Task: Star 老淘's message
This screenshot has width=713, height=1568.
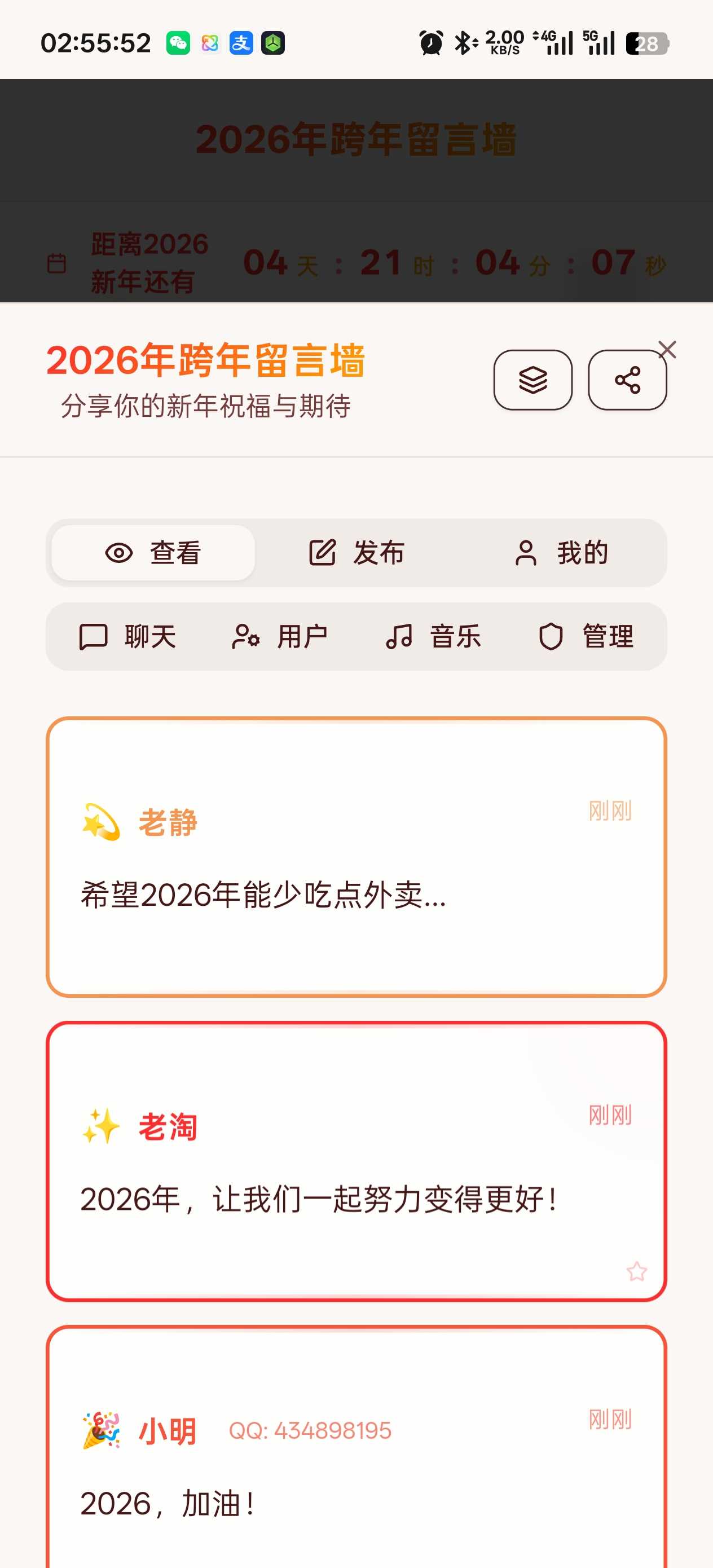Action: tap(636, 1271)
